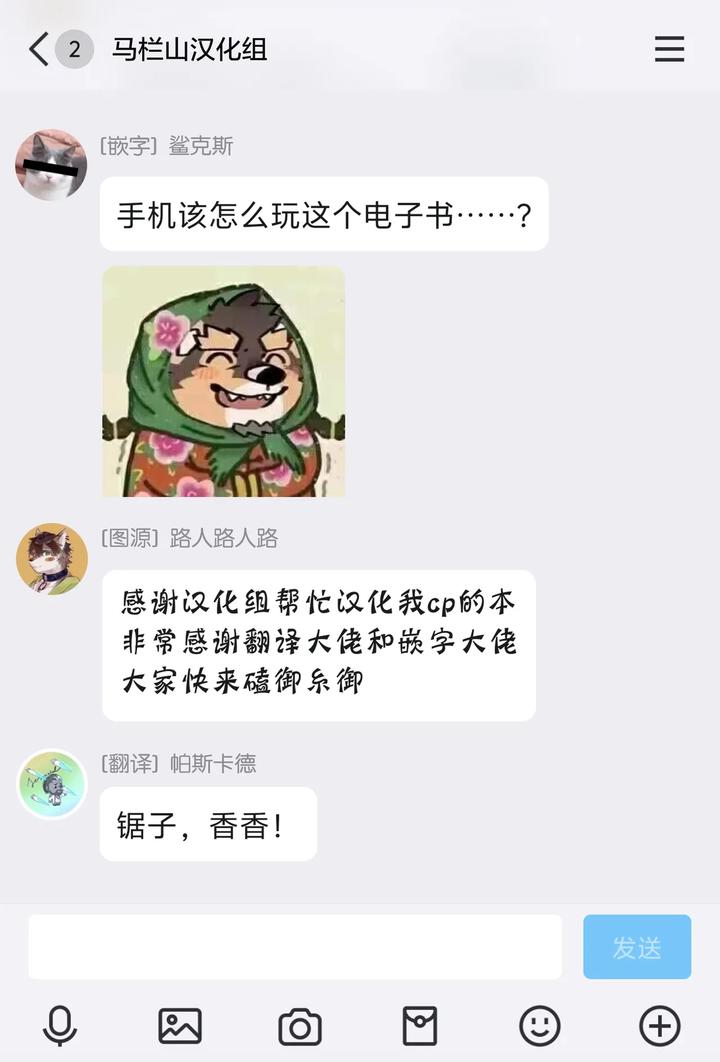Image resolution: width=720 pixels, height=1062 pixels.
Task: Open the group menu icon
Action: click(669, 49)
